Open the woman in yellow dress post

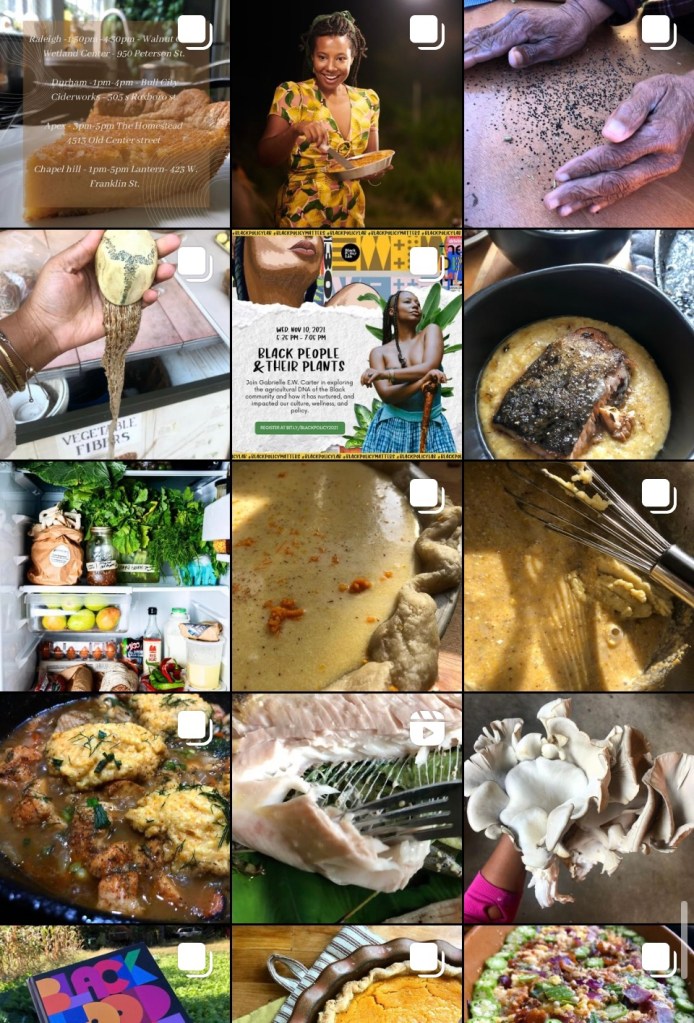click(346, 114)
